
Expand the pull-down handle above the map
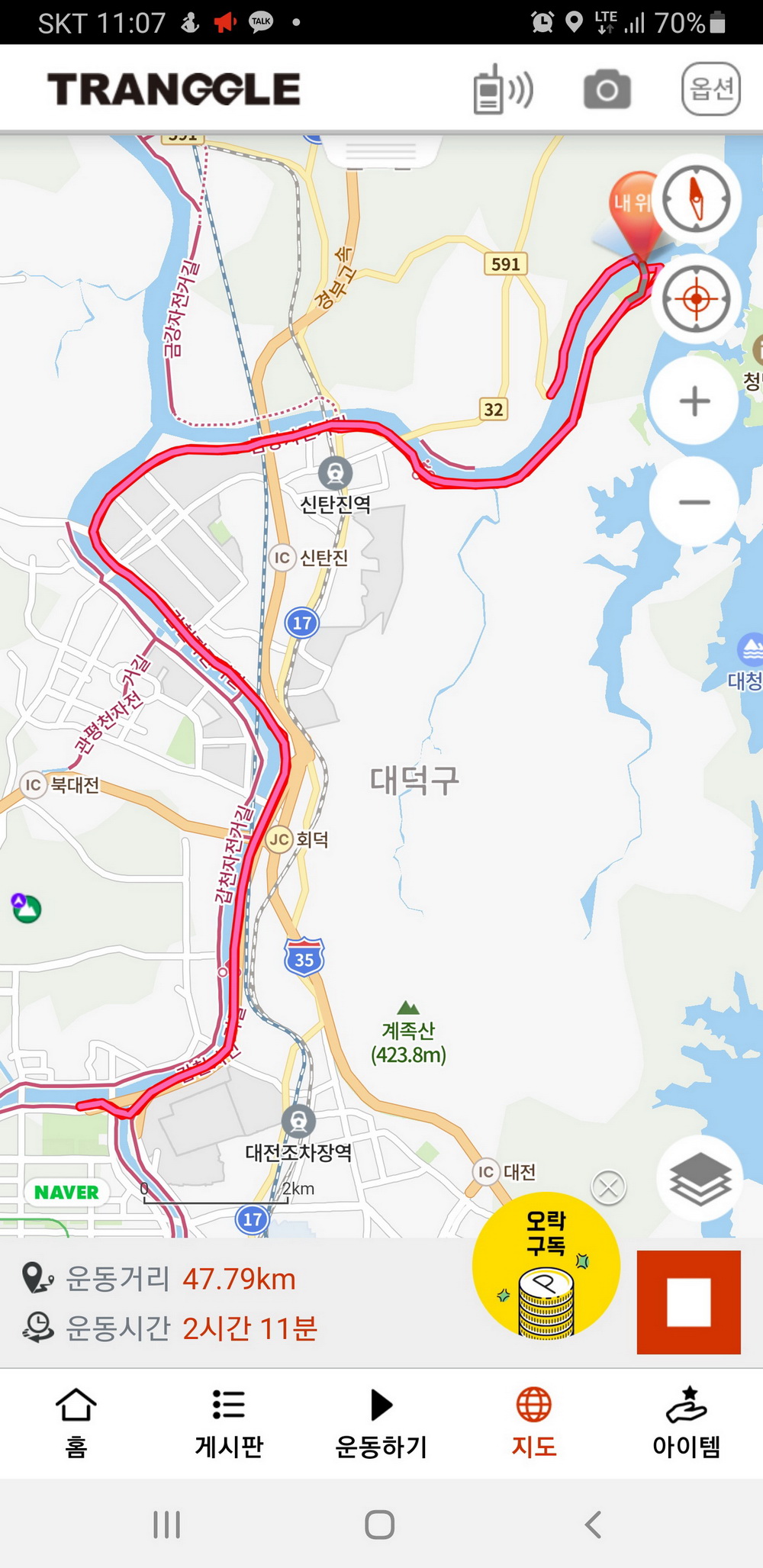381,153
